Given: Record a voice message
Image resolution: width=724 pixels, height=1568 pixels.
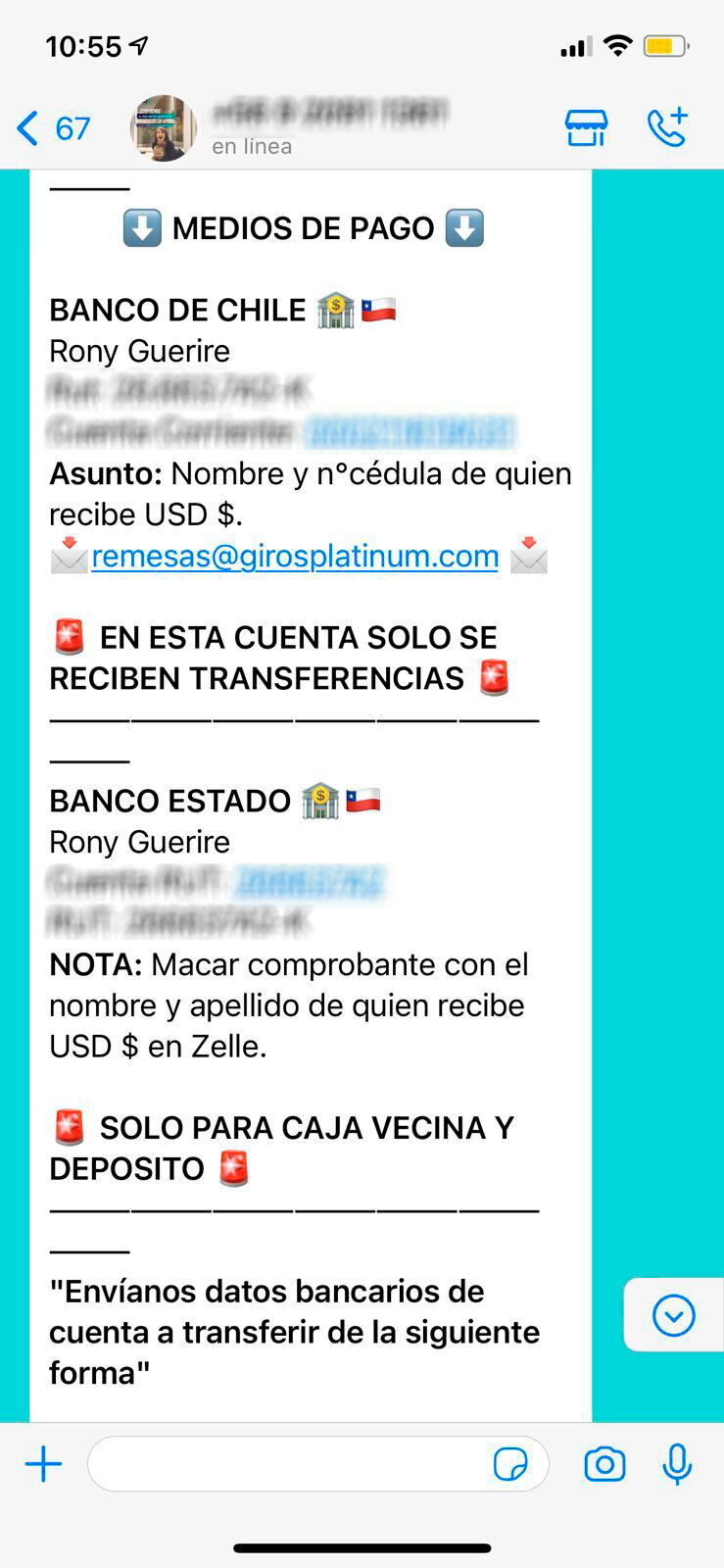Looking at the screenshot, I should pos(677,1464).
